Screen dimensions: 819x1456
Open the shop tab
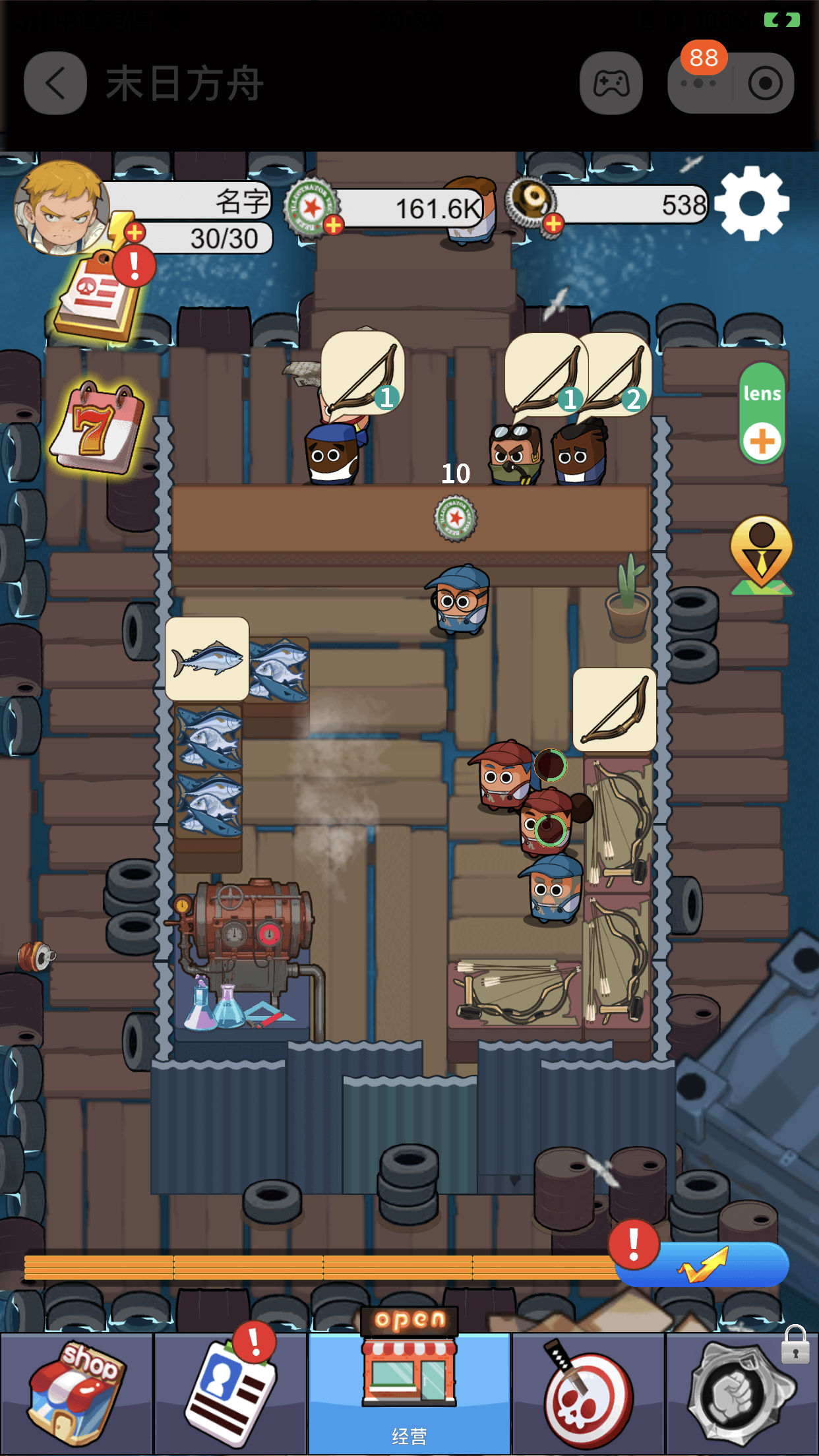(76, 1393)
